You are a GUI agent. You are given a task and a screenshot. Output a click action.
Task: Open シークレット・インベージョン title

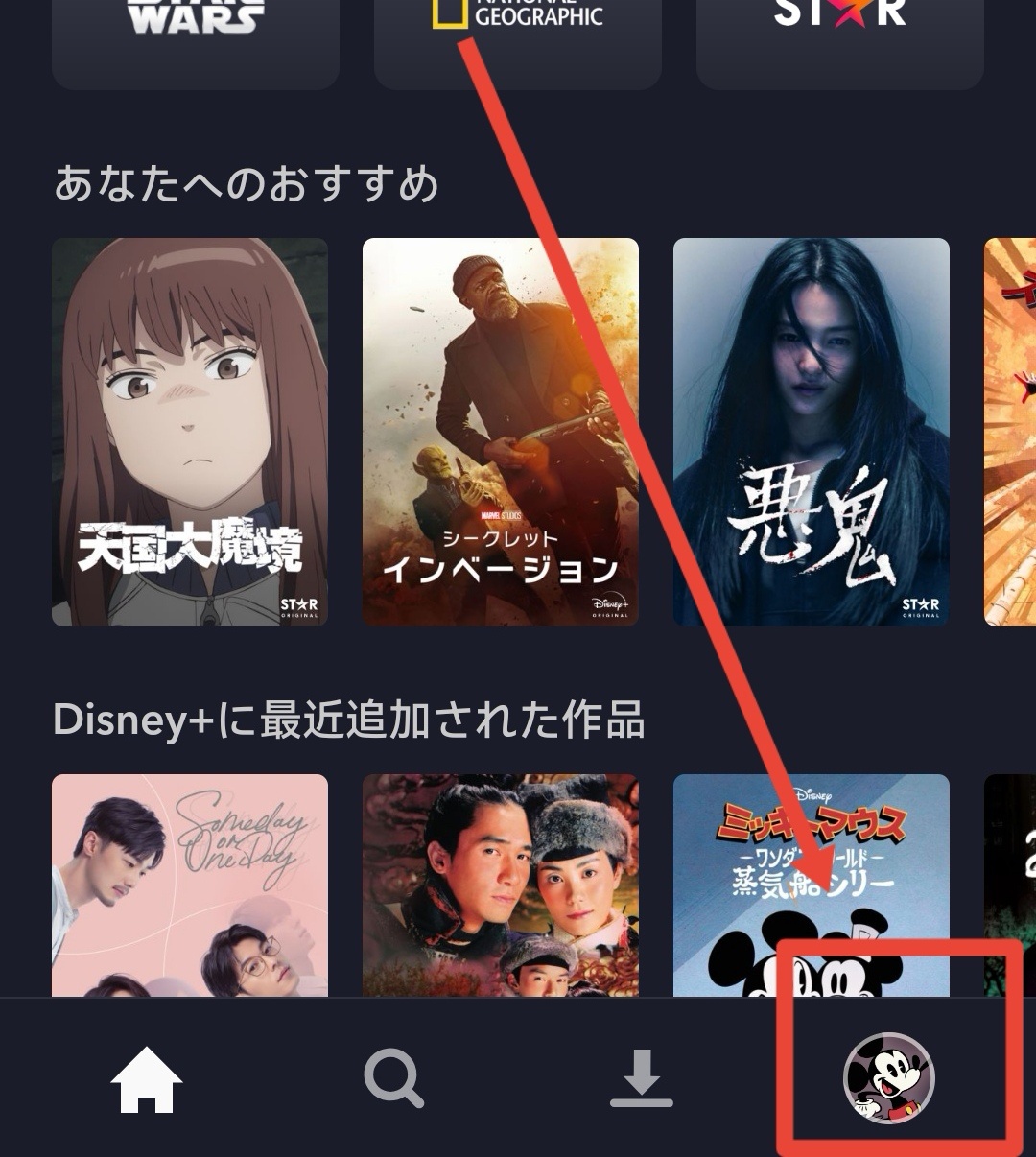[501, 432]
